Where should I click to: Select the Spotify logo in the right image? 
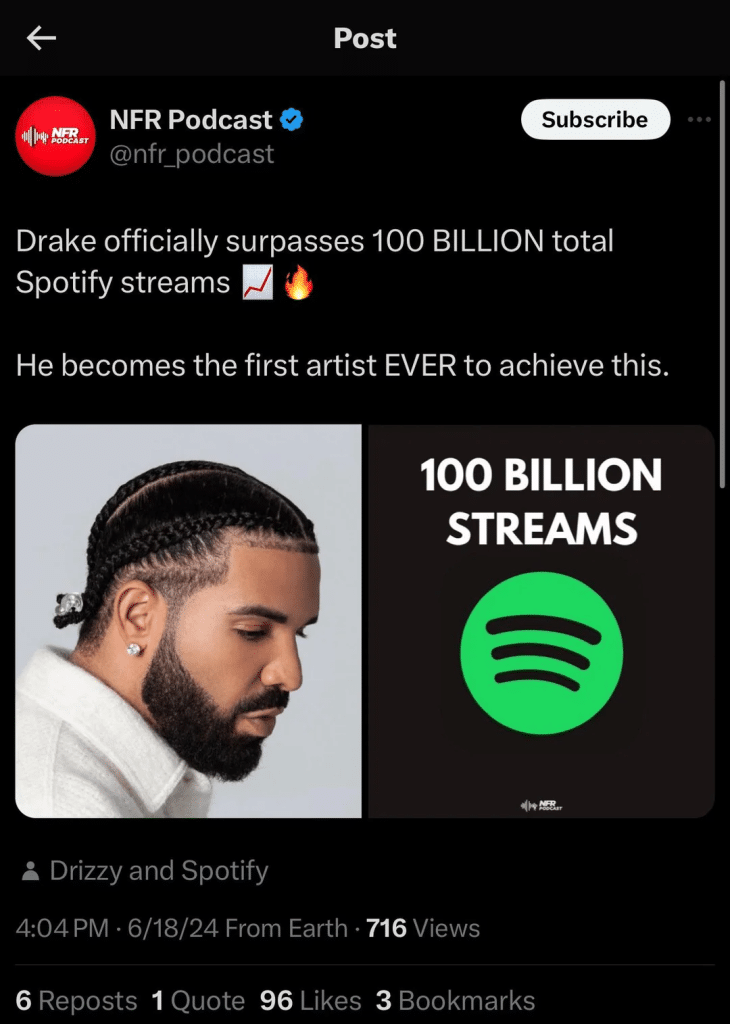[x=541, y=651]
